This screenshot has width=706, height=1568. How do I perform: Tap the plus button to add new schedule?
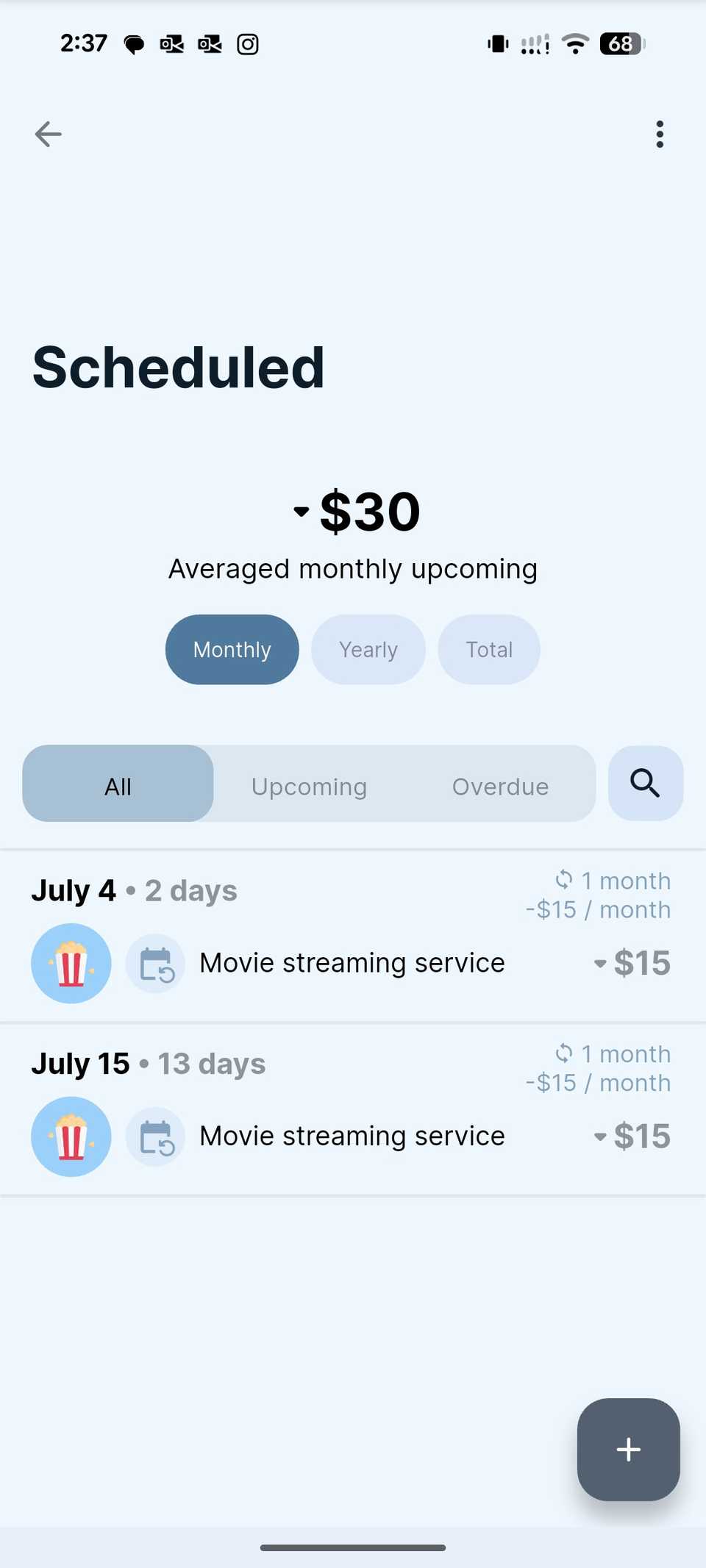(629, 1450)
